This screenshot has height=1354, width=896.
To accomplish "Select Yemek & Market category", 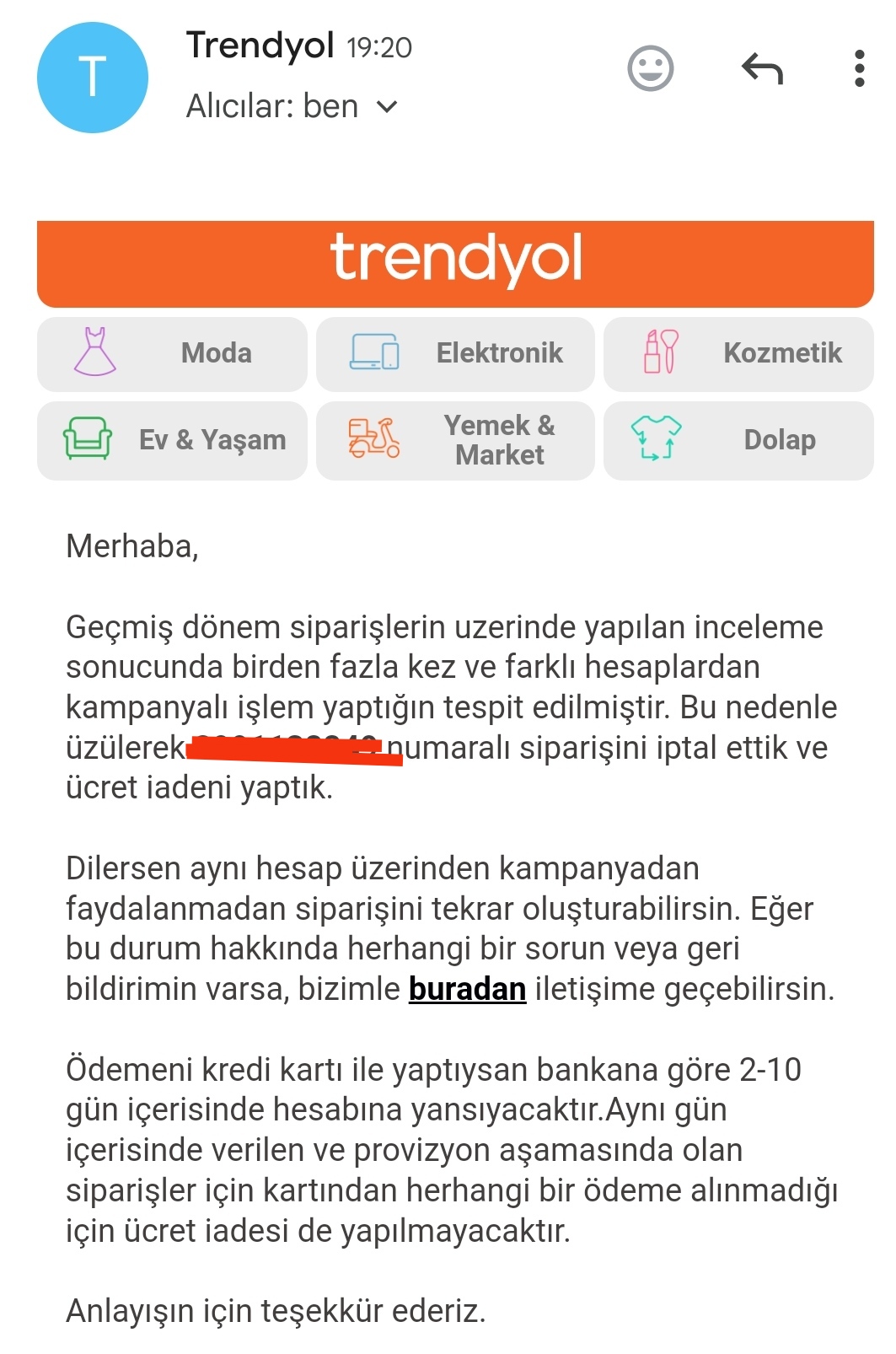I will [455, 441].
